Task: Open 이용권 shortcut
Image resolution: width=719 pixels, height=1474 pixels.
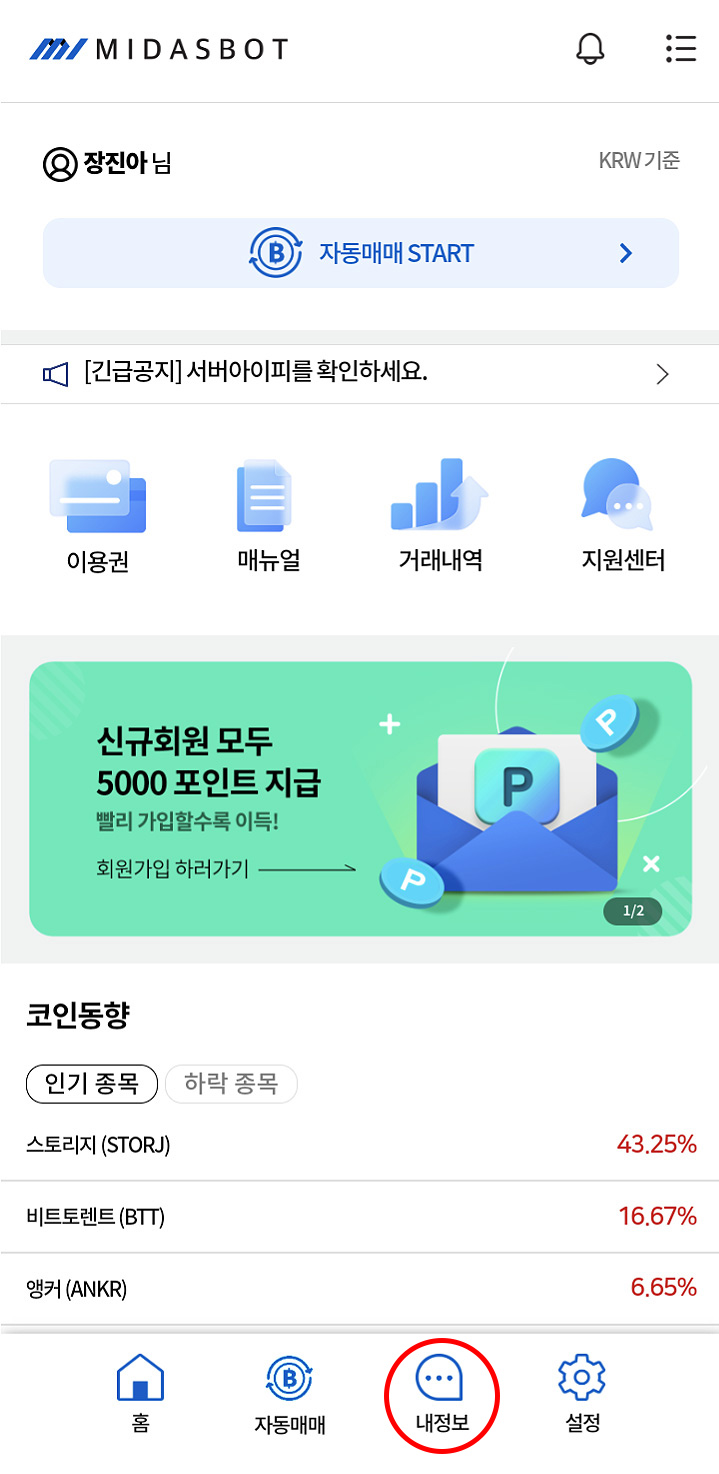Action: click(98, 516)
